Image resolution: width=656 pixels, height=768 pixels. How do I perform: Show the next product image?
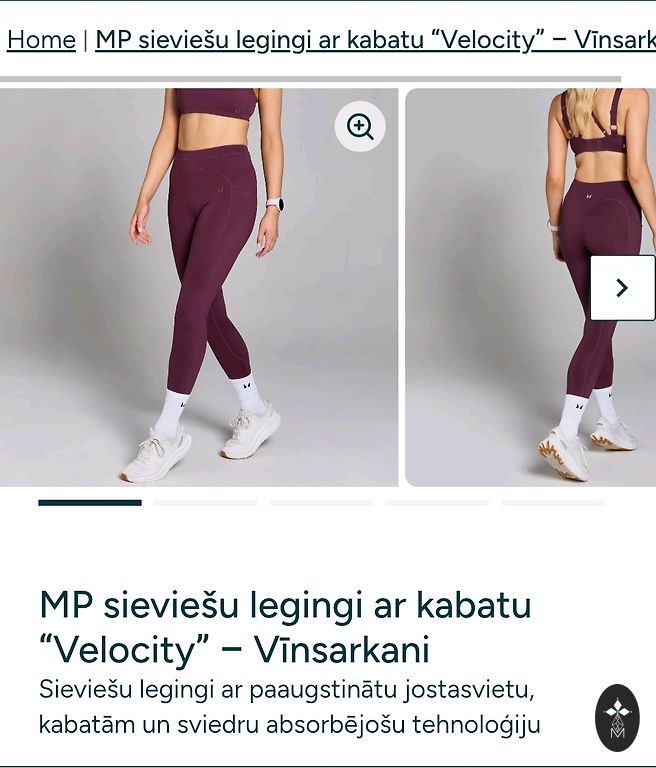coord(622,288)
